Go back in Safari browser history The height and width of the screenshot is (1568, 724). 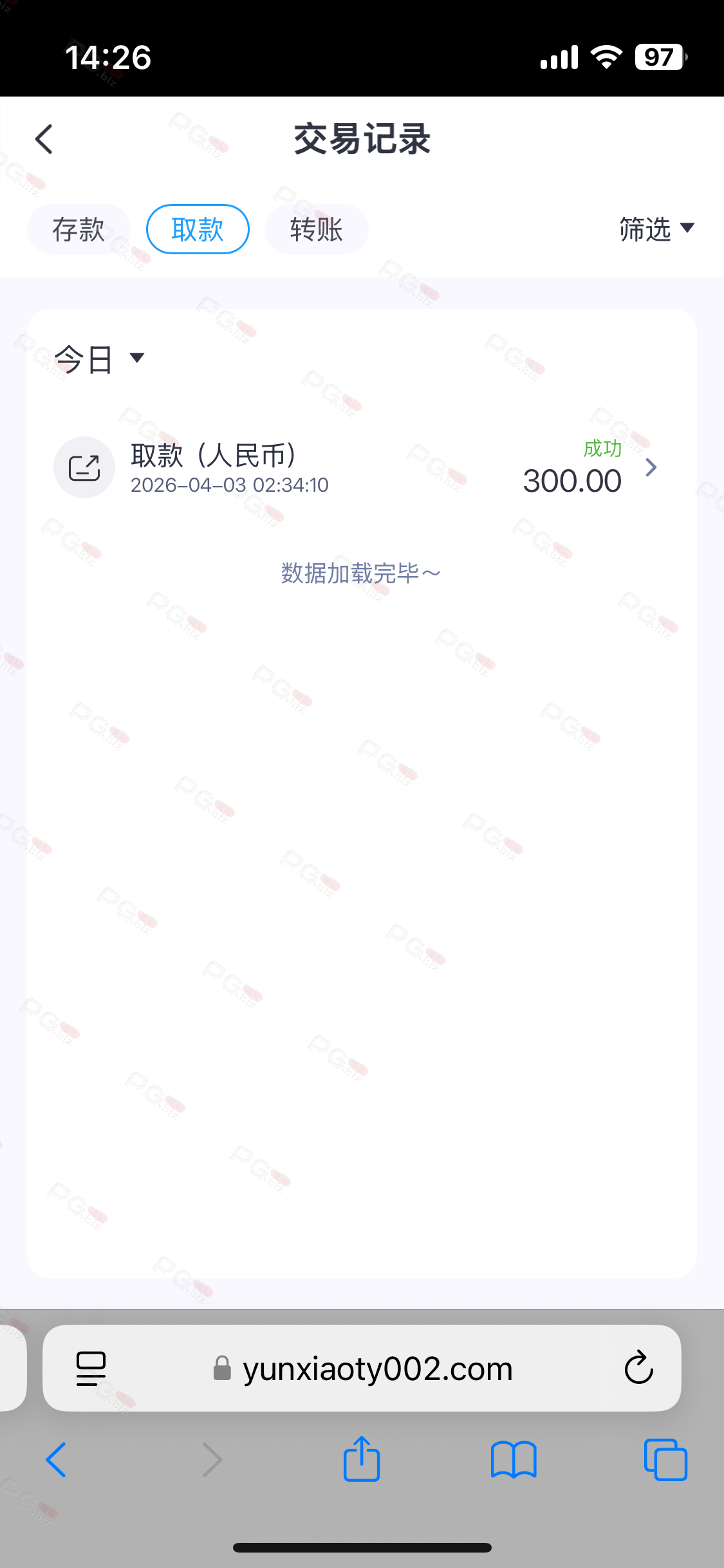(x=56, y=1459)
